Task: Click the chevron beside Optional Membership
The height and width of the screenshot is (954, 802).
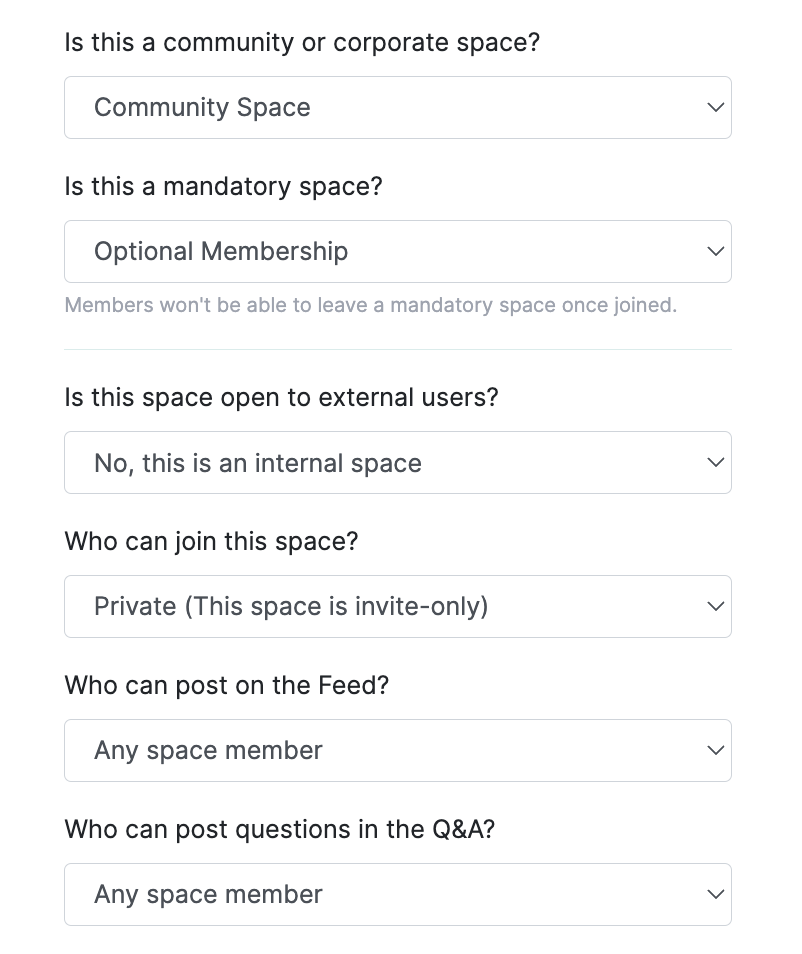Action: click(714, 251)
